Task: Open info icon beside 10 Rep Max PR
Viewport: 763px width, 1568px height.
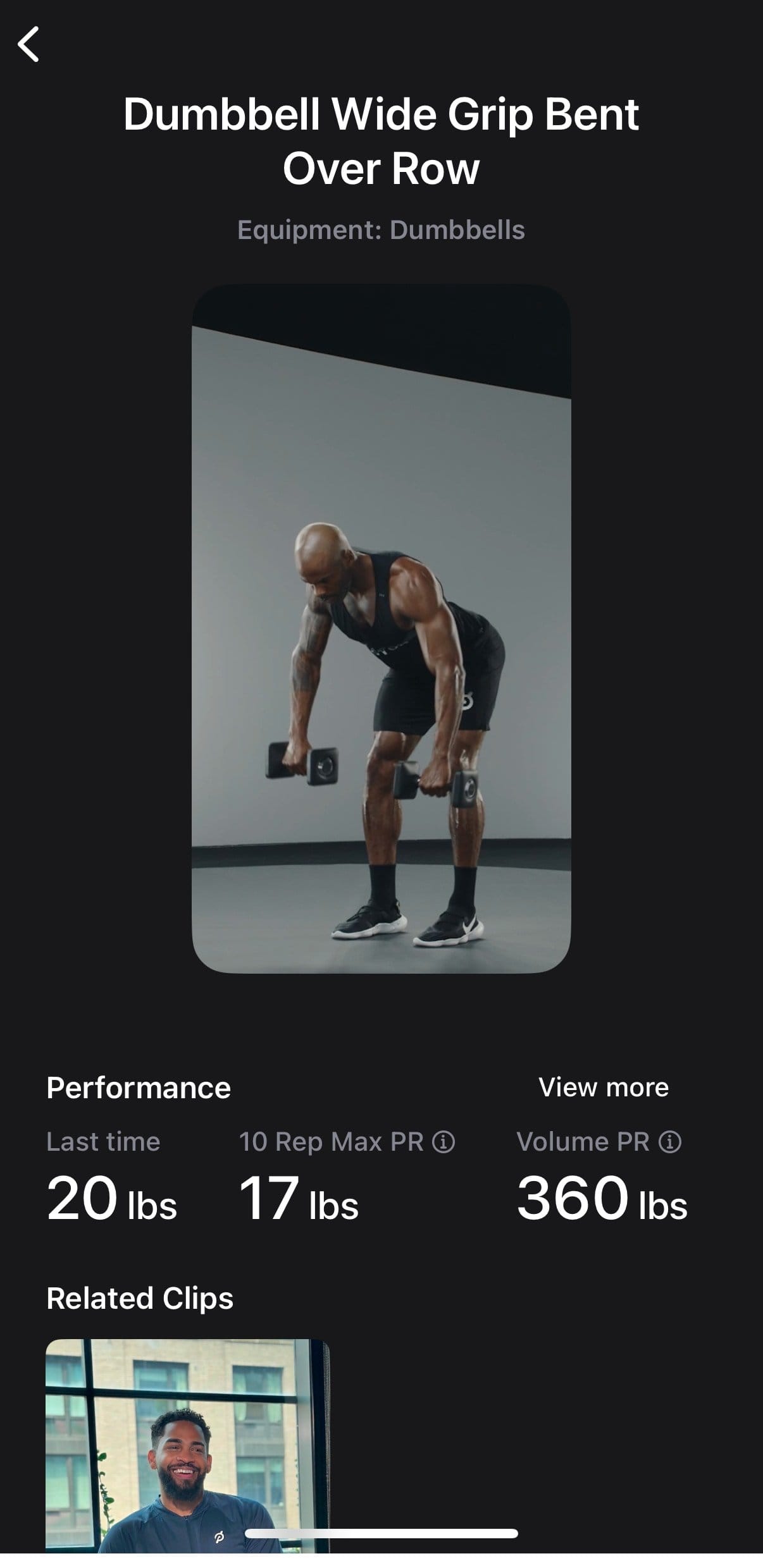Action: (x=444, y=1142)
